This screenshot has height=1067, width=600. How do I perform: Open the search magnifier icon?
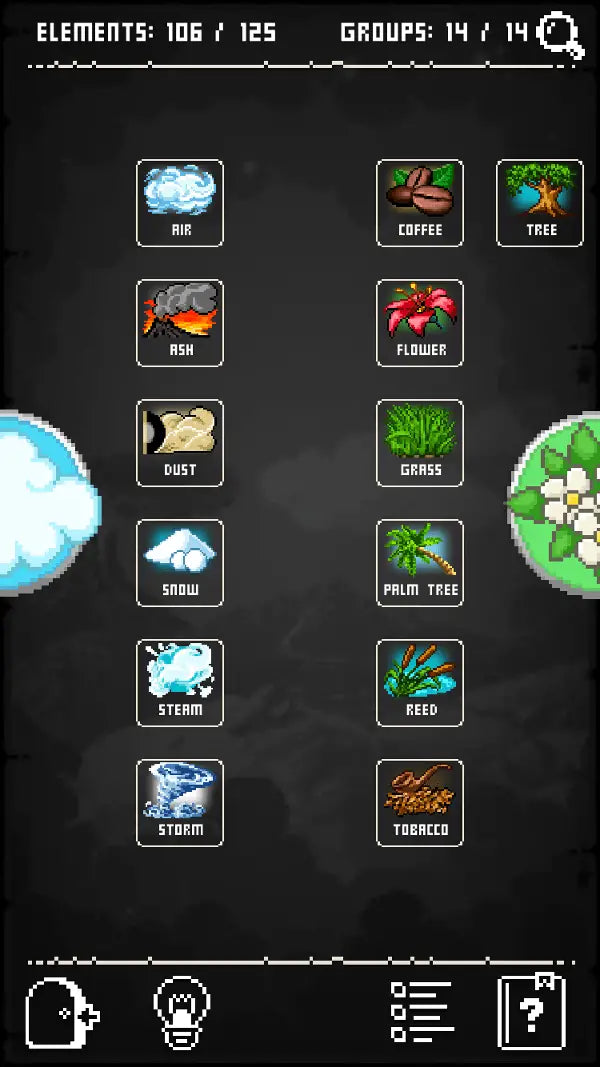tap(561, 35)
